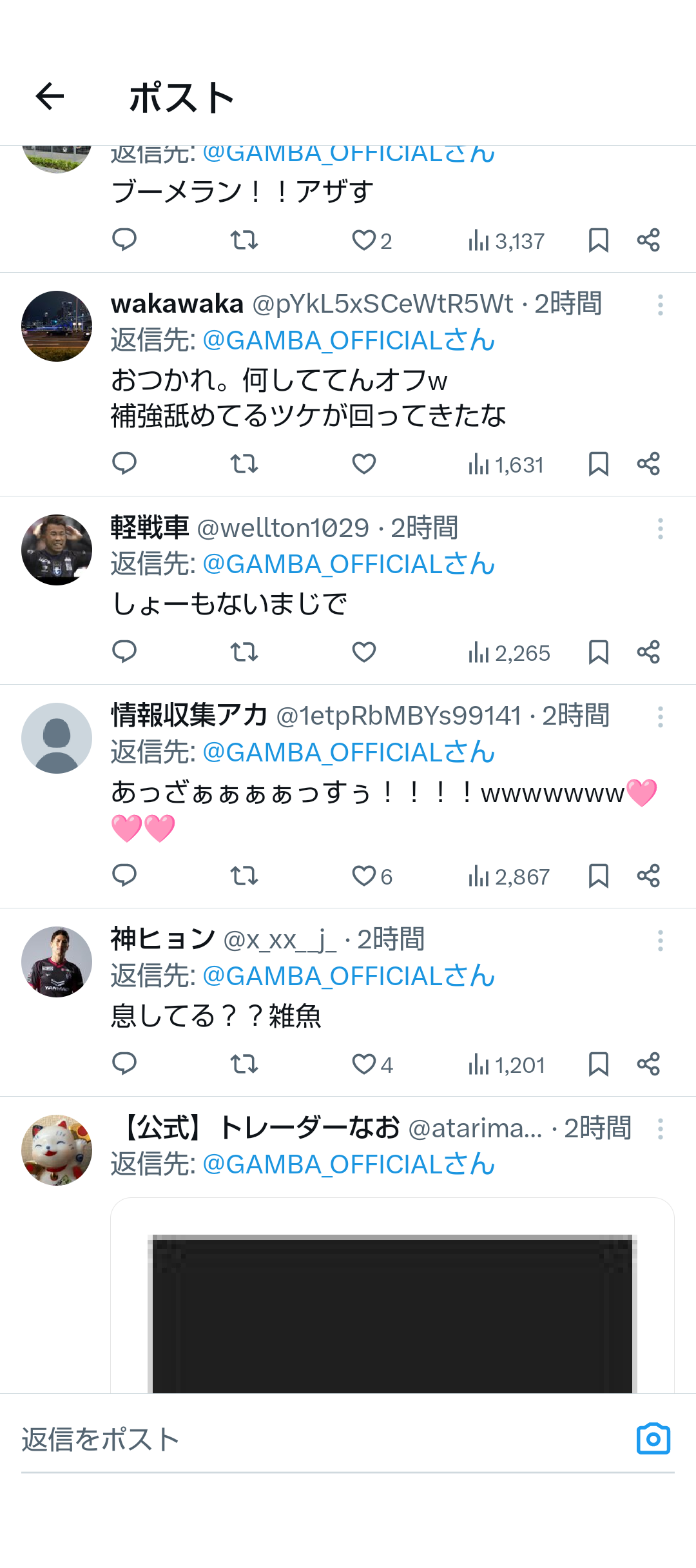Open 神ヒョン's profile picture
Screen dimensions: 696x1568
[x=57, y=962]
